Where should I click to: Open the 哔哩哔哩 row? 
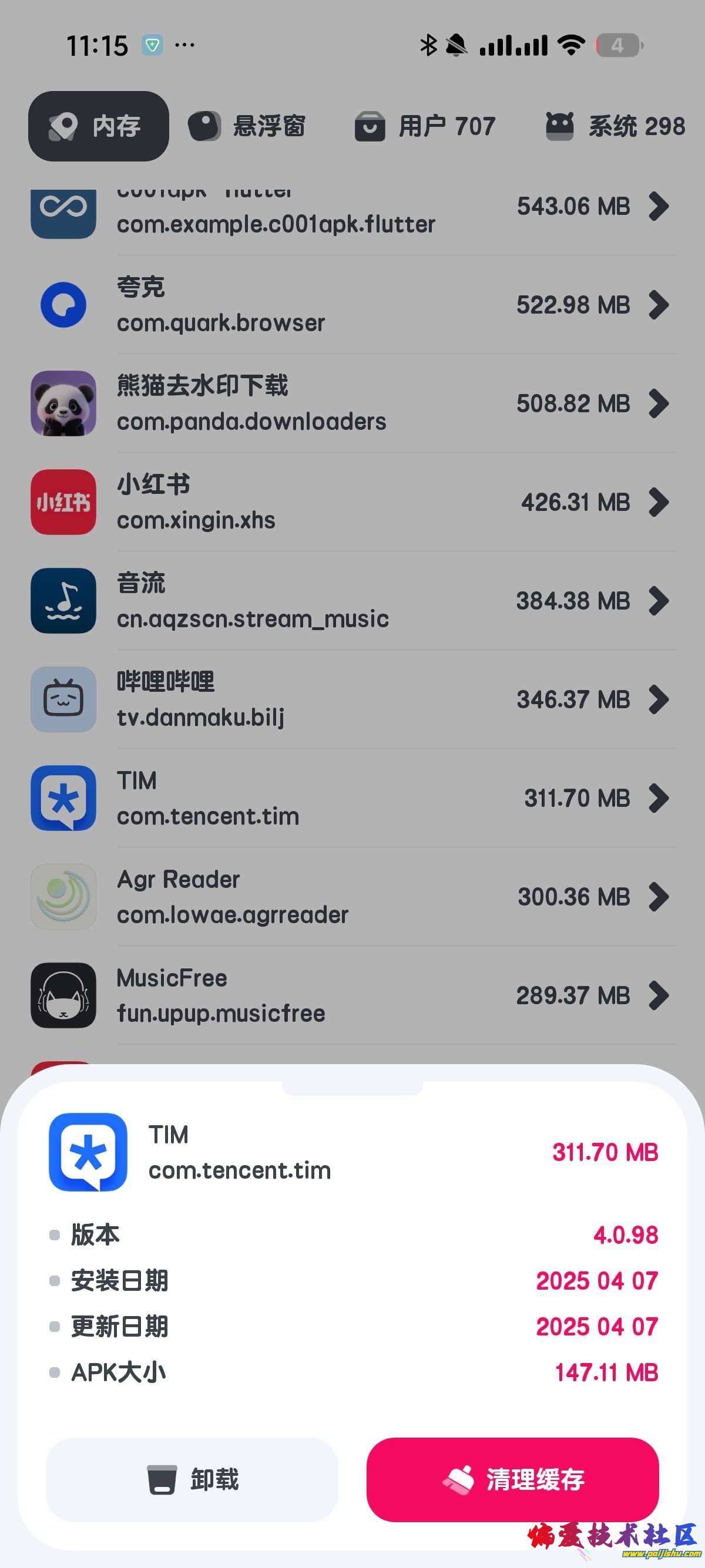[353, 699]
